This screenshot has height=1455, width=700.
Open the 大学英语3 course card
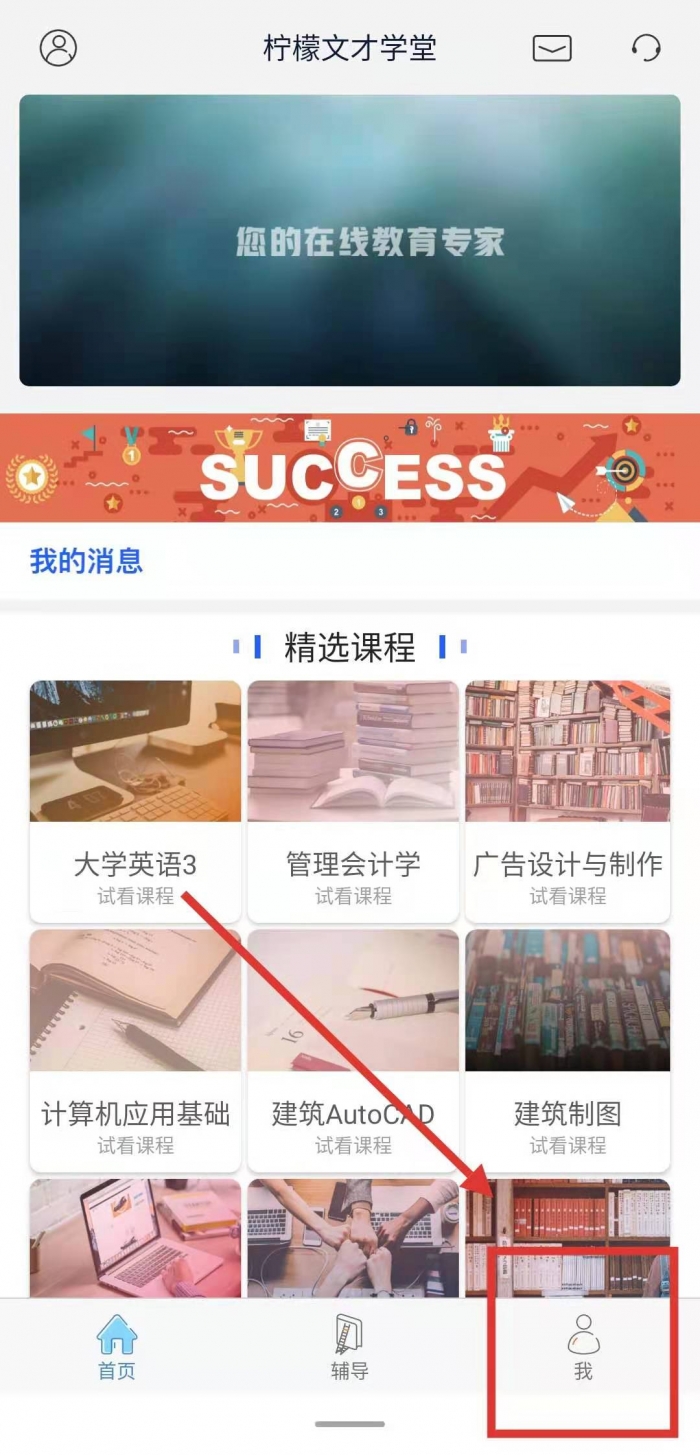tap(135, 800)
